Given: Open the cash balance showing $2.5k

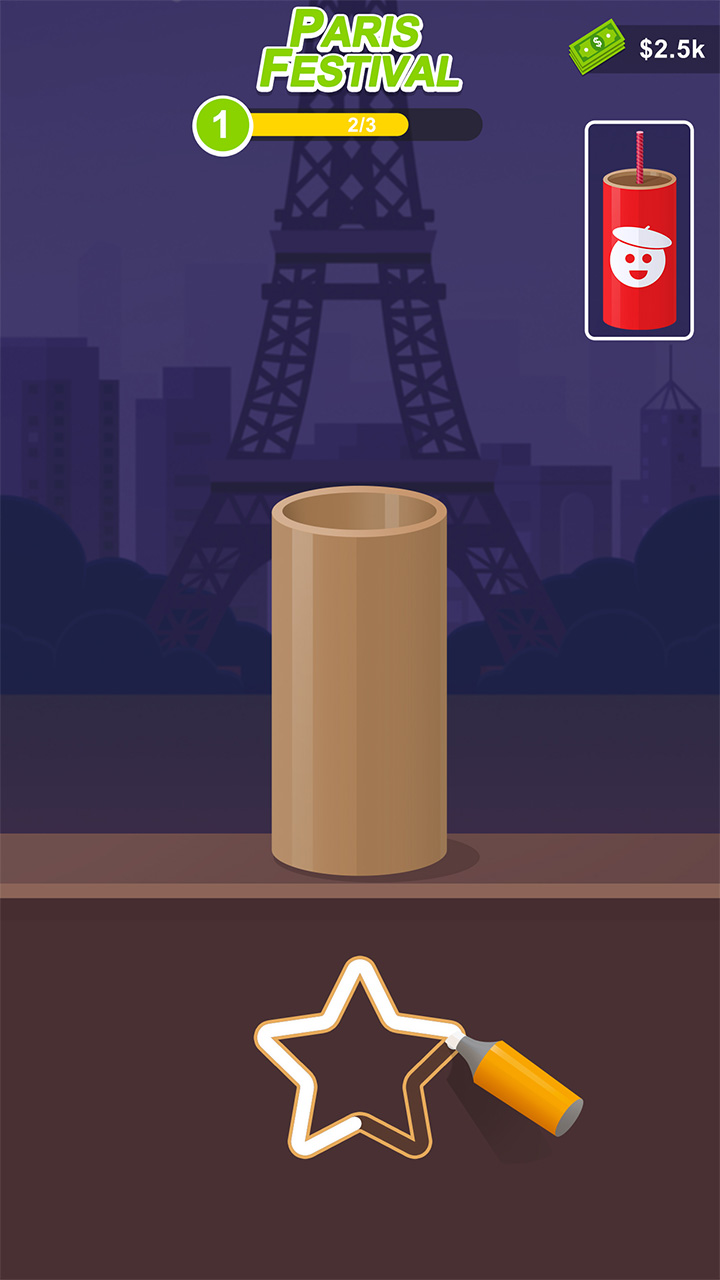Looking at the screenshot, I should 642,49.
